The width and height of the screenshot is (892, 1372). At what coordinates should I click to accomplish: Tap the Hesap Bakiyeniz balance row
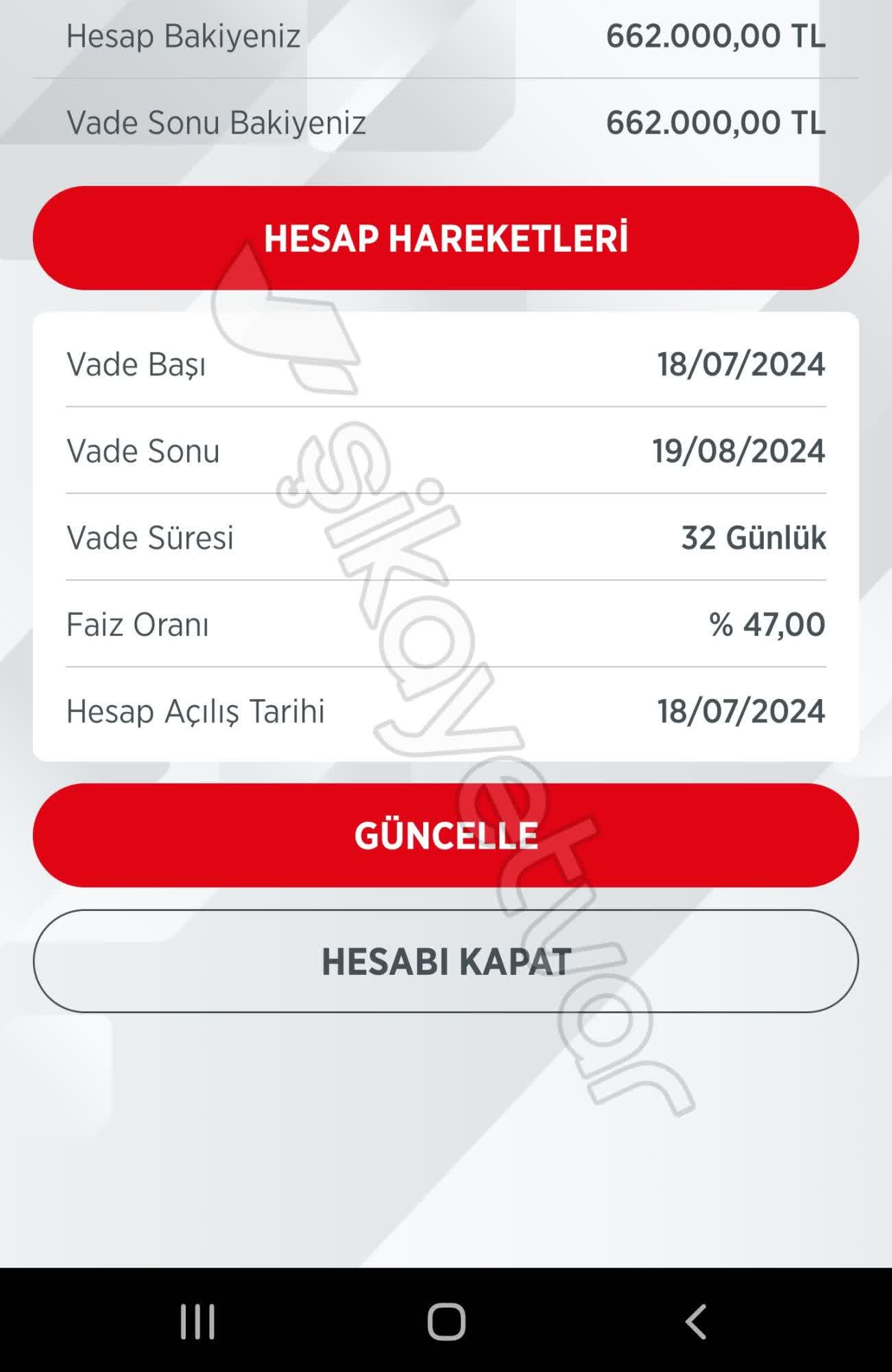click(x=446, y=38)
